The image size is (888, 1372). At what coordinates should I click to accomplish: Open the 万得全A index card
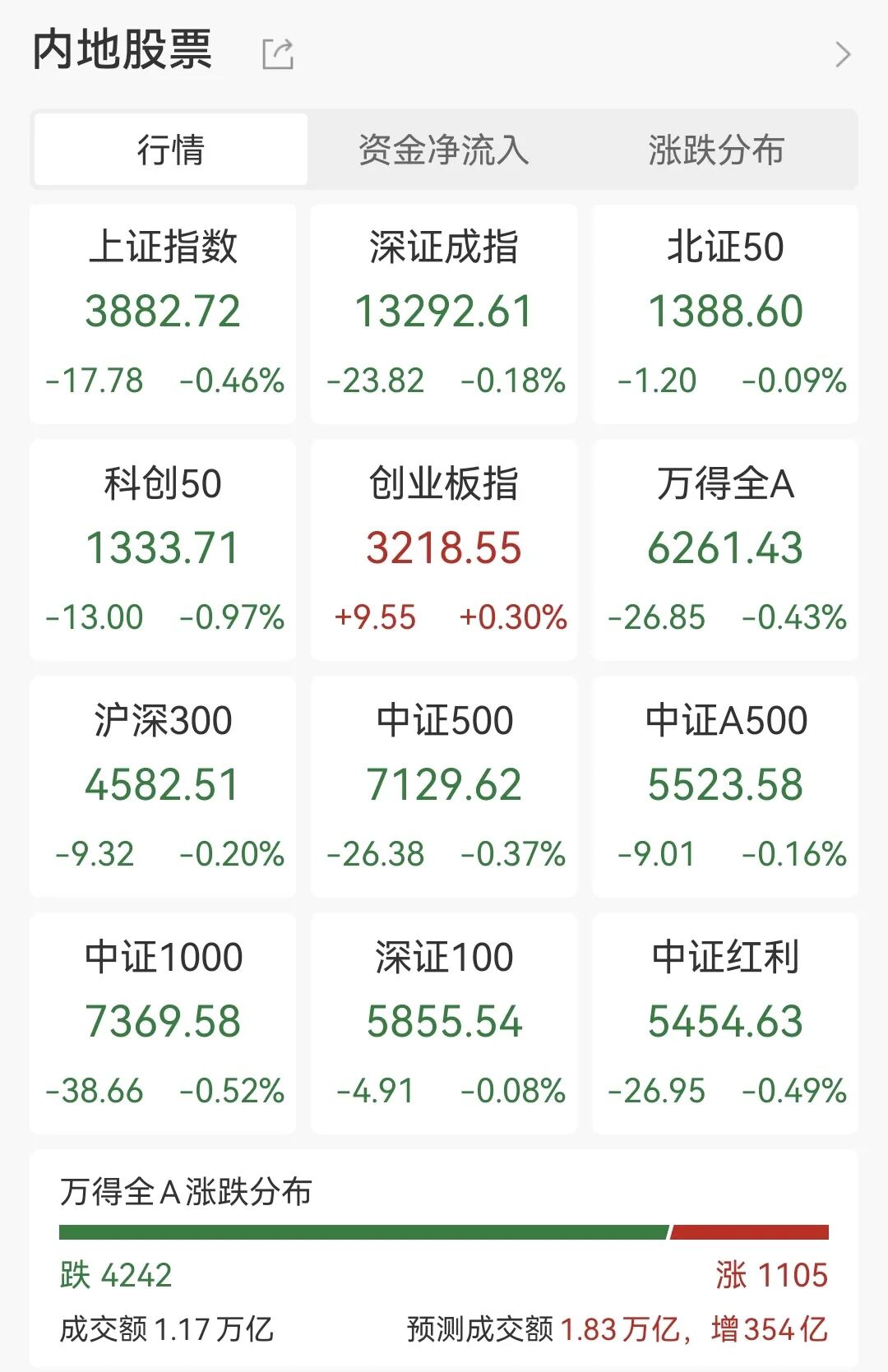pyautogui.click(x=725, y=550)
